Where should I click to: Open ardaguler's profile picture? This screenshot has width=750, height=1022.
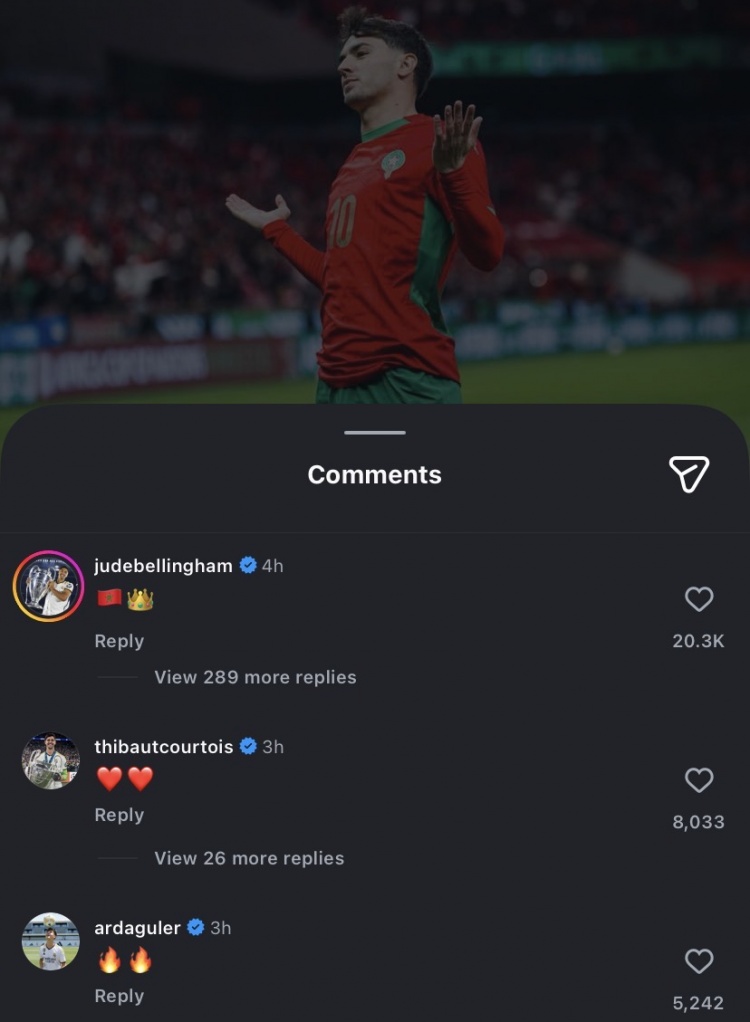tap(50, 941)
